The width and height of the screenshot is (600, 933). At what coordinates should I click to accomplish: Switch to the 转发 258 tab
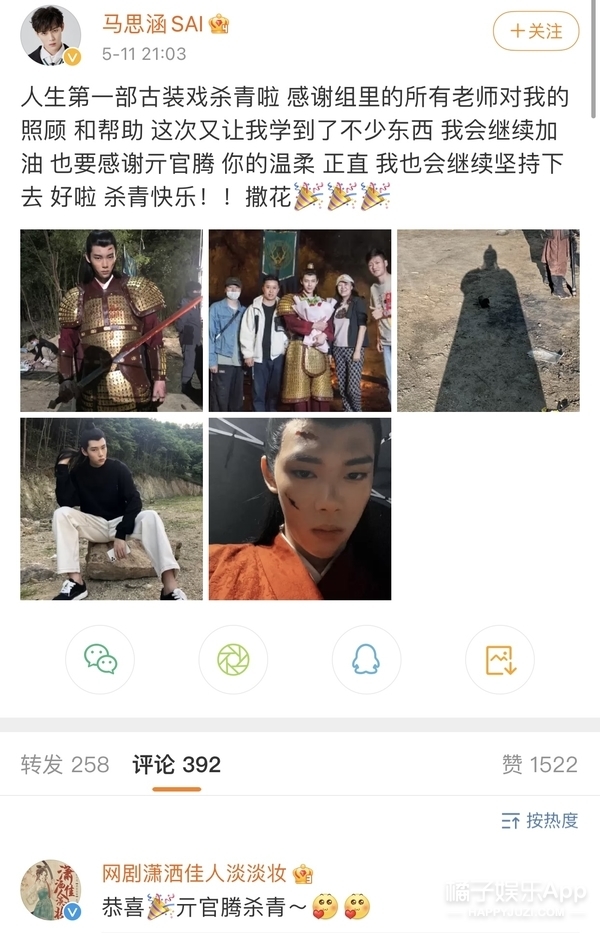pyautogui.click(x=65, y=765)
